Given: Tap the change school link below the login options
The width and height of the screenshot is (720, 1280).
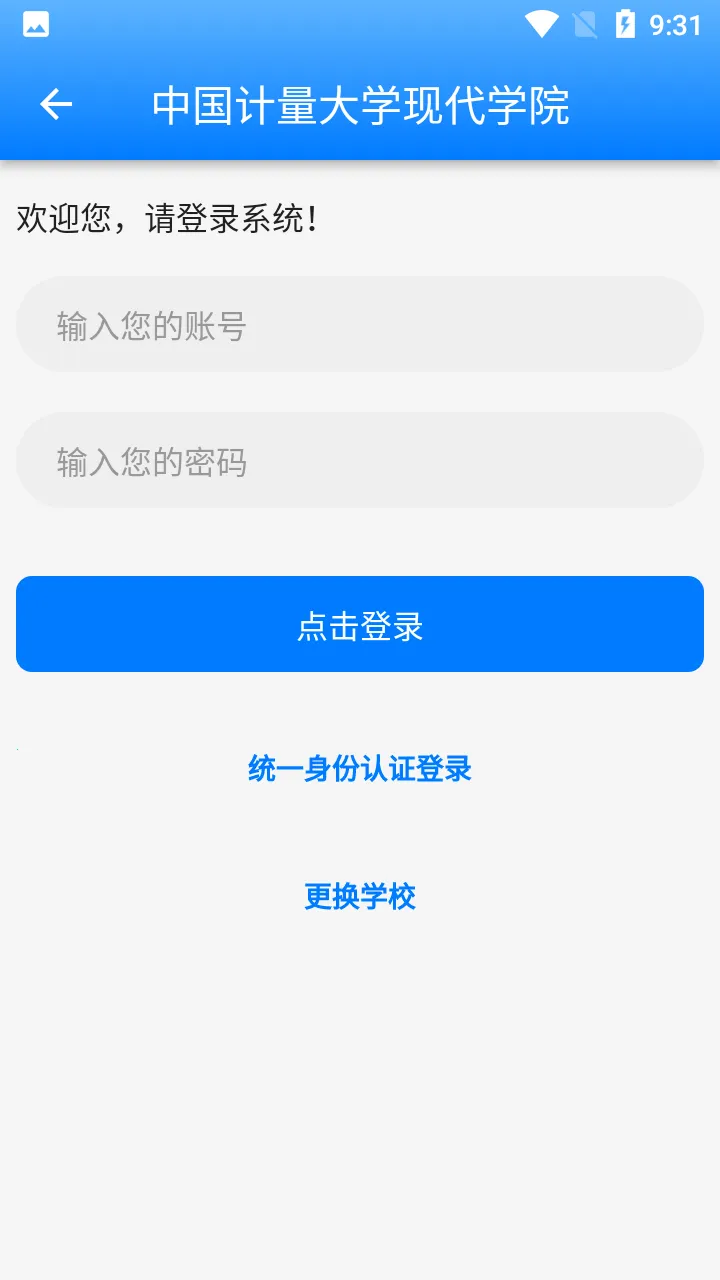Looking at the screenshot, I should [360, 896].
